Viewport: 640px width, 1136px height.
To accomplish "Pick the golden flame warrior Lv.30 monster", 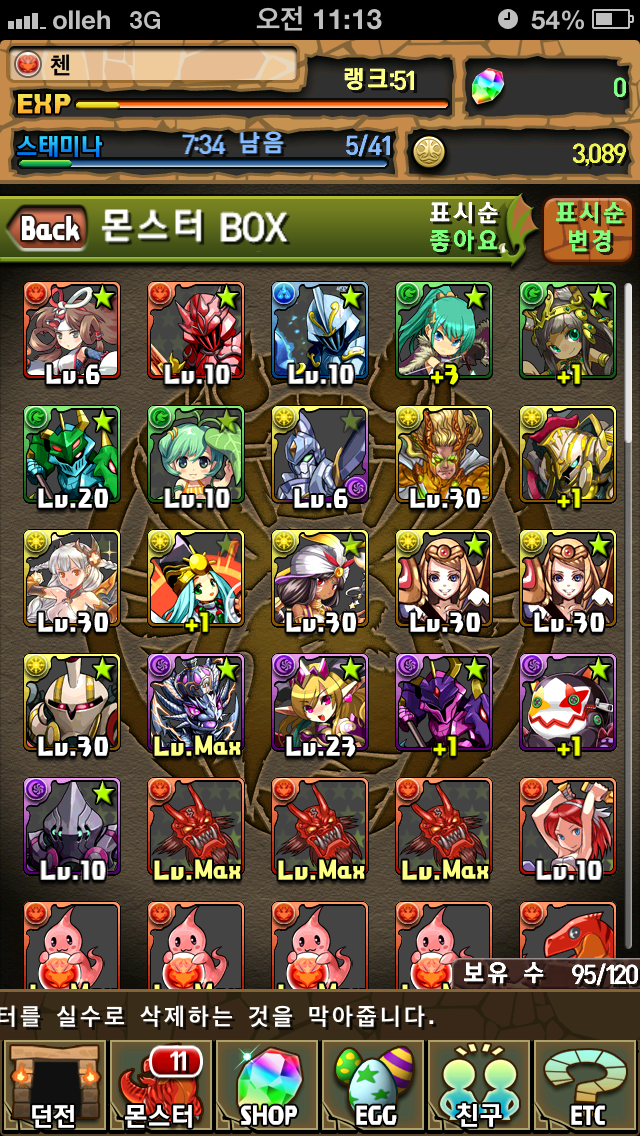I will tap(444, 454).
